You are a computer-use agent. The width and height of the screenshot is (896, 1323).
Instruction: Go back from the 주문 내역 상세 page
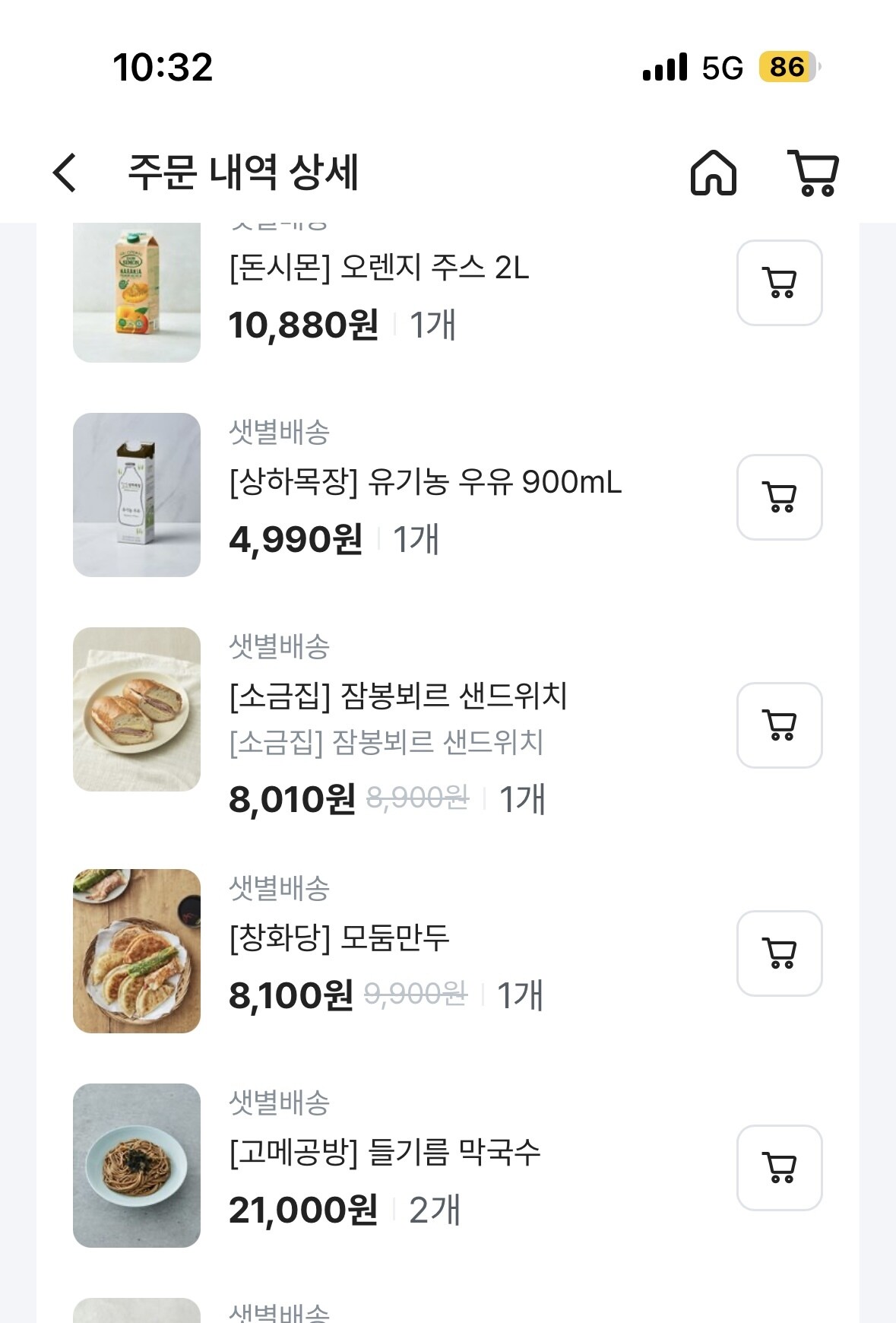click(65, 173)
